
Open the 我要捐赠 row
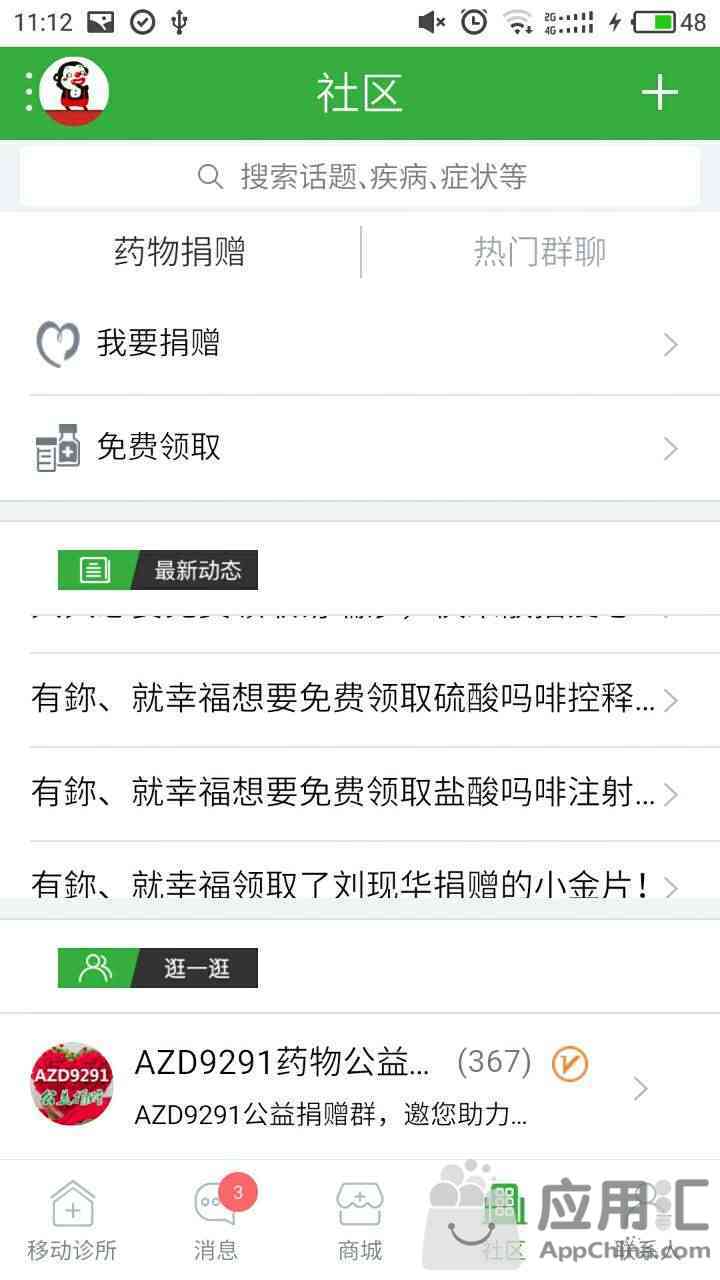point(360,344)
